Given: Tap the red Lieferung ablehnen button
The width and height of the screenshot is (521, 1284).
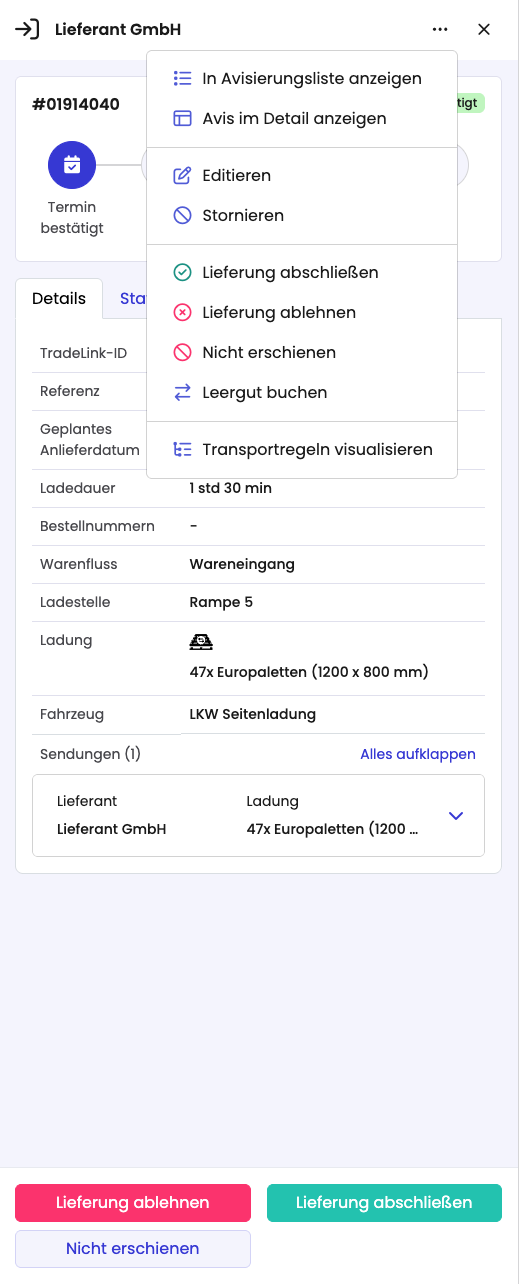Looking at the screenshot, I should (133, 1202).
